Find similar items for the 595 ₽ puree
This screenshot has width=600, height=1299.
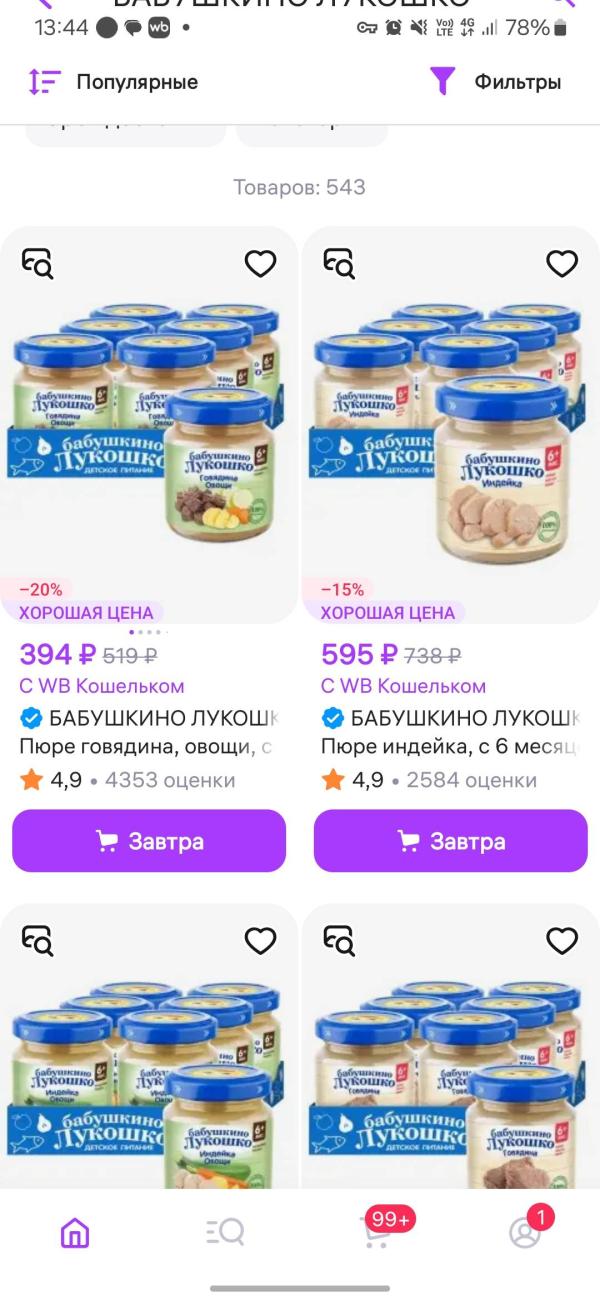[340, 263]
